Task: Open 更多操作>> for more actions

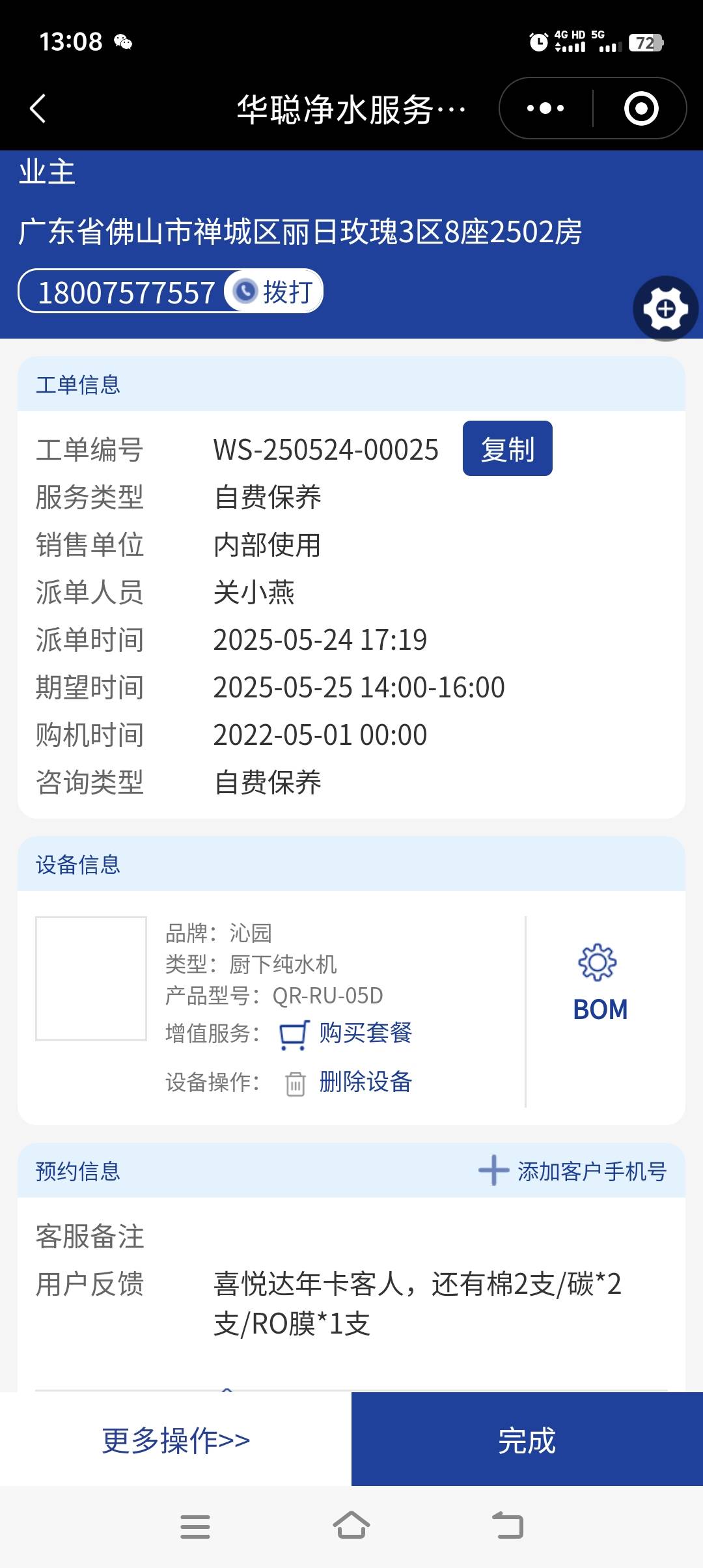Action: pyautogui.click(x=176, y=1440)
